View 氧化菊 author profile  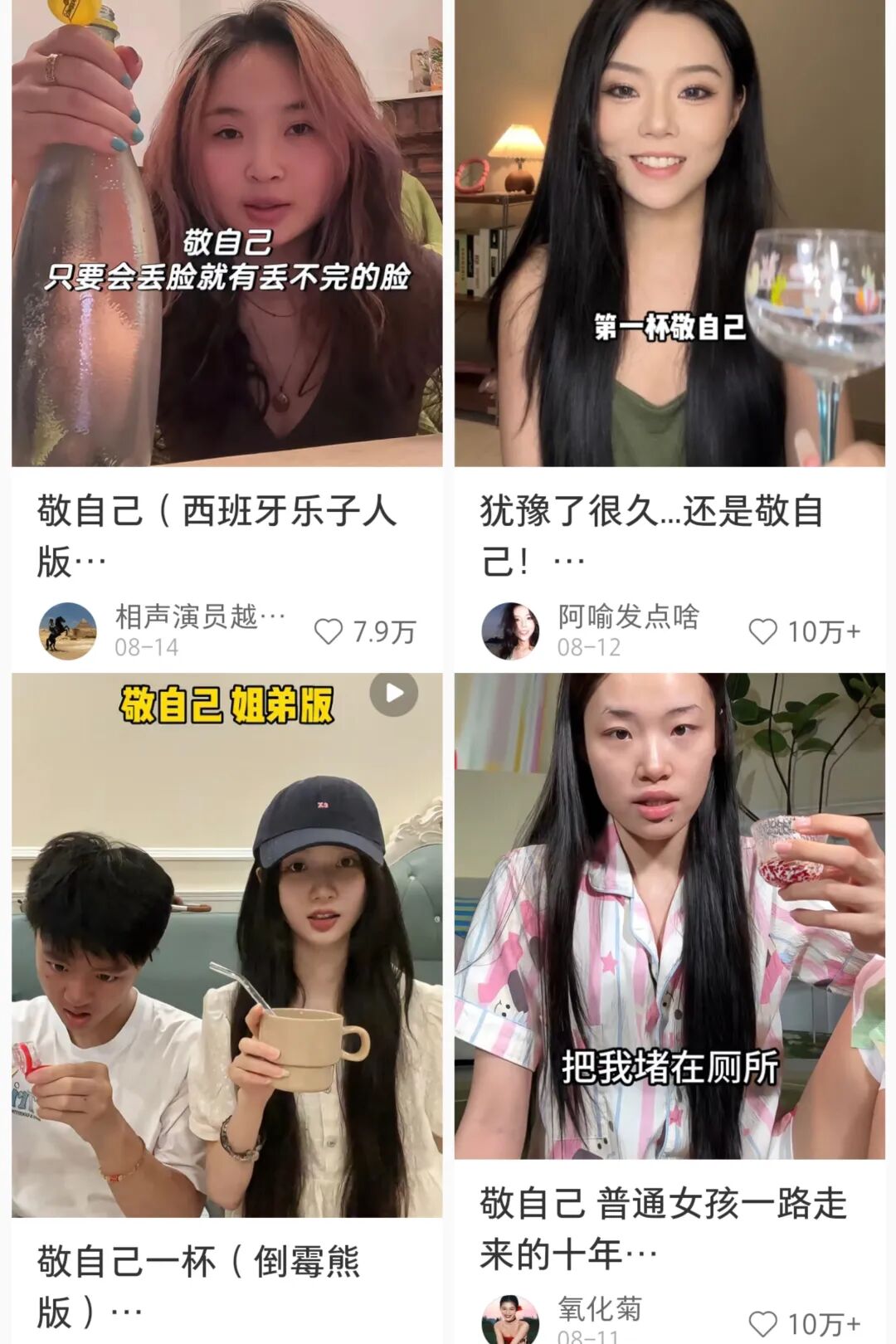pos(510,1321)
